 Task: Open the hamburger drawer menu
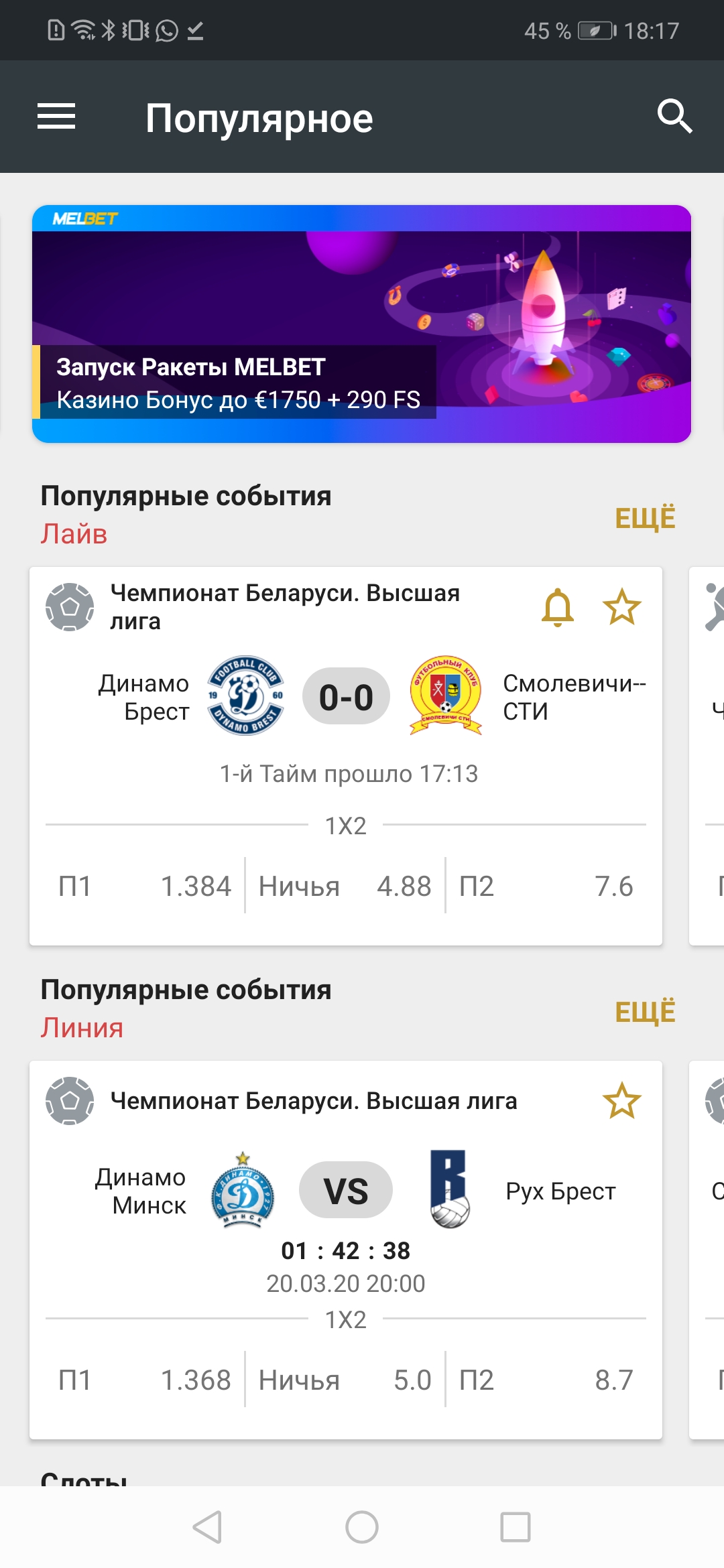coord(56,117)
